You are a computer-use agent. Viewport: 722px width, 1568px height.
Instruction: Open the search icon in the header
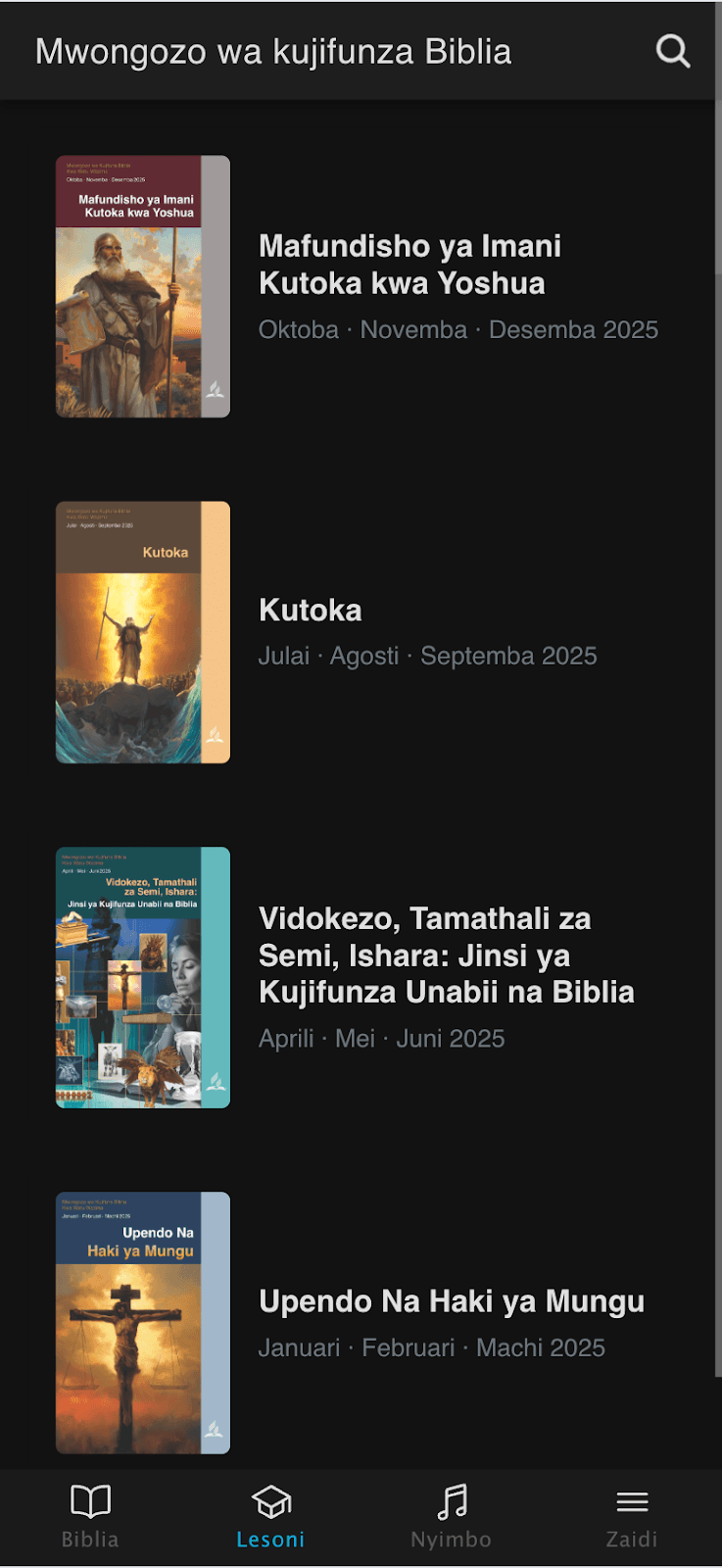coord(673,51)
